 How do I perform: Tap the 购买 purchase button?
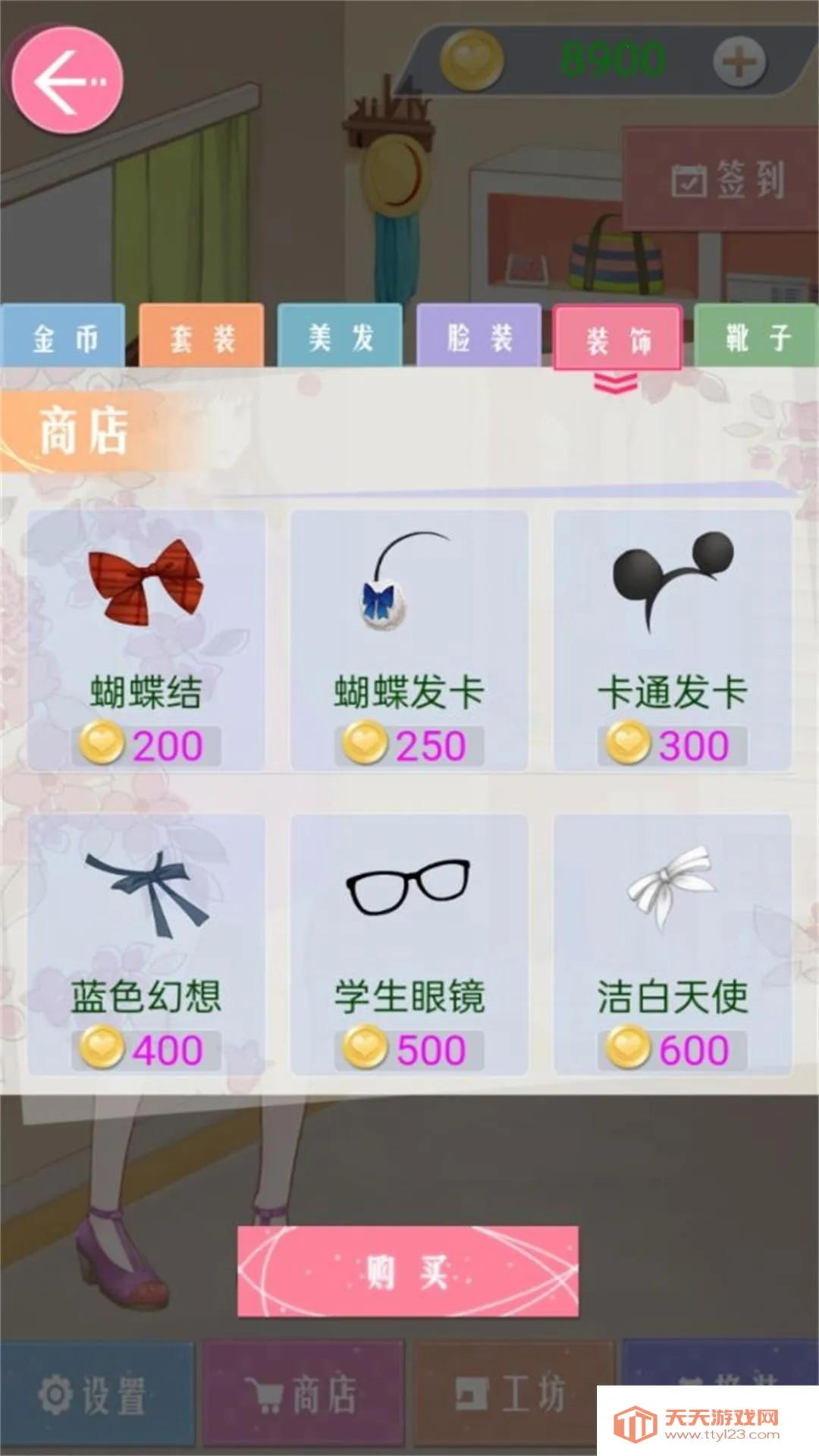coord(408,1272)
